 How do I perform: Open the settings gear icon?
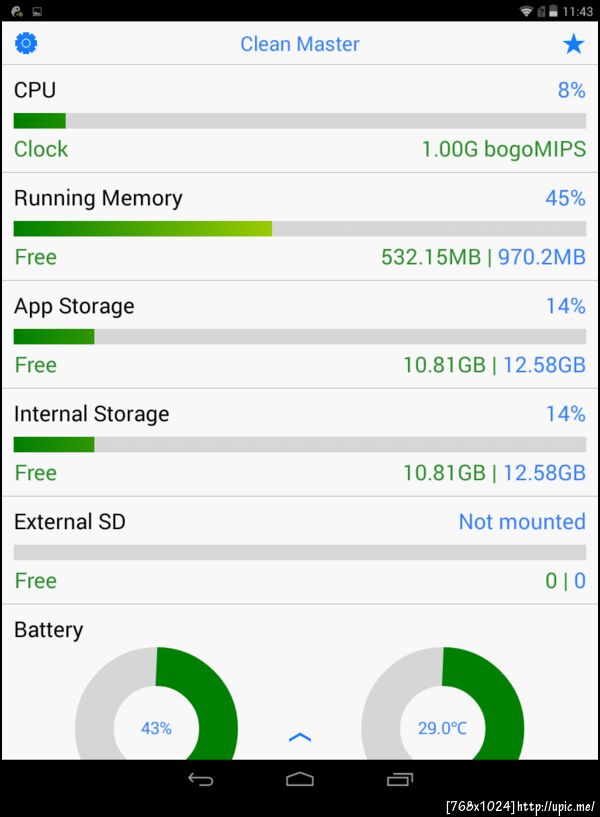26,43
